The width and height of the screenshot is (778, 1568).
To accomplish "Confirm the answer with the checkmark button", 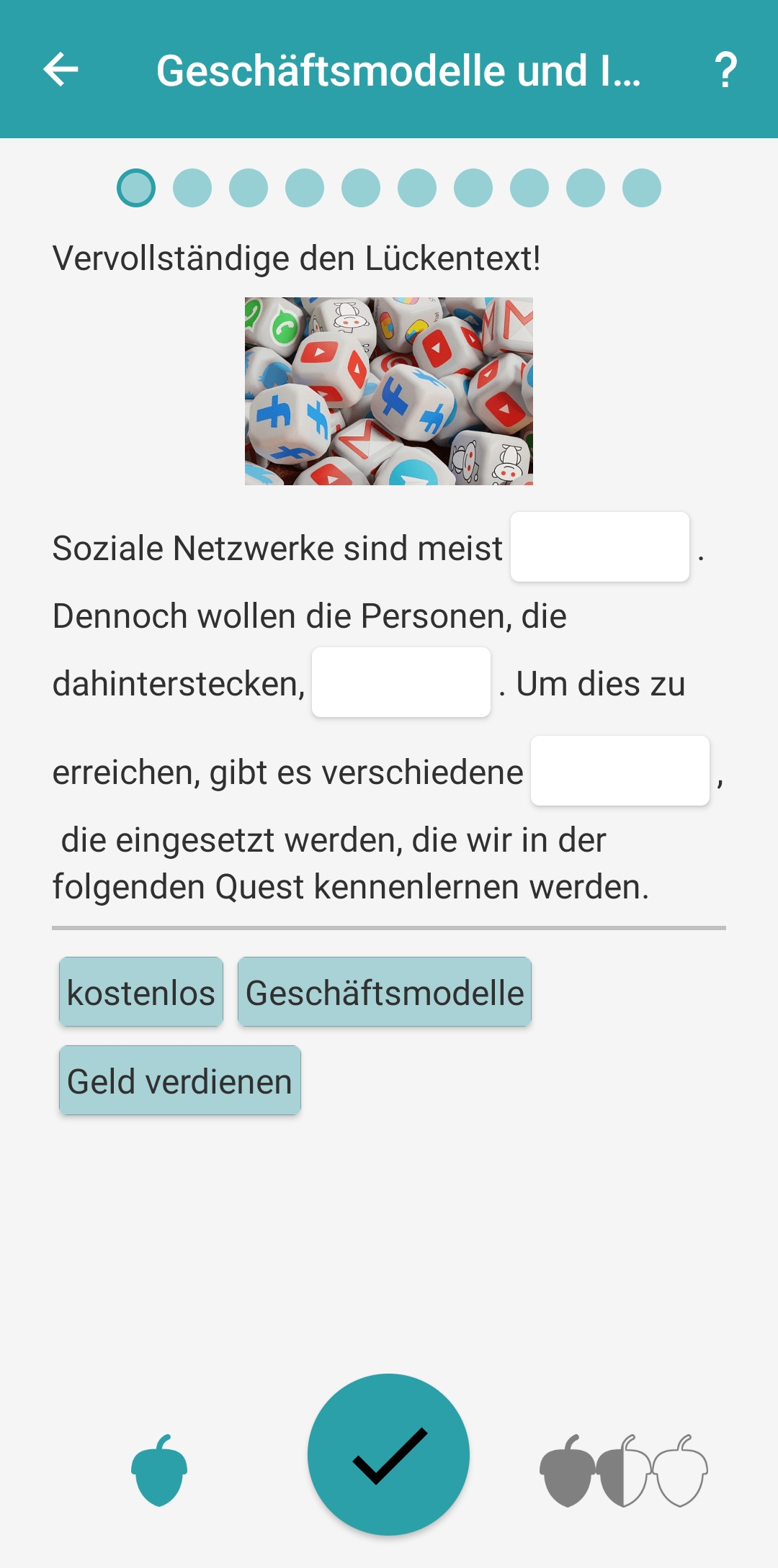I will tap(388, 1454).
